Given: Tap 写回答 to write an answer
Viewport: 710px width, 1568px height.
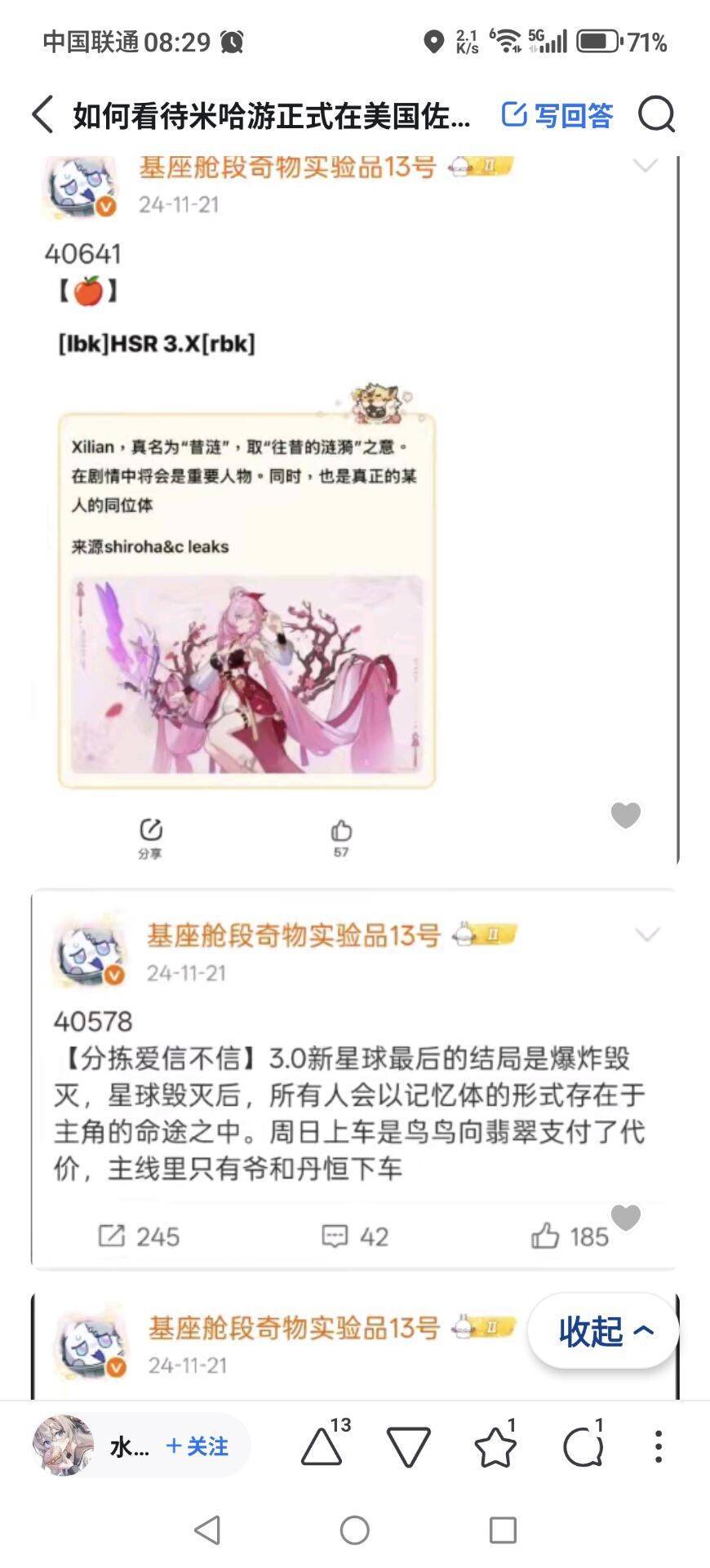Looking at the screenshot, I should coord(559,114).
